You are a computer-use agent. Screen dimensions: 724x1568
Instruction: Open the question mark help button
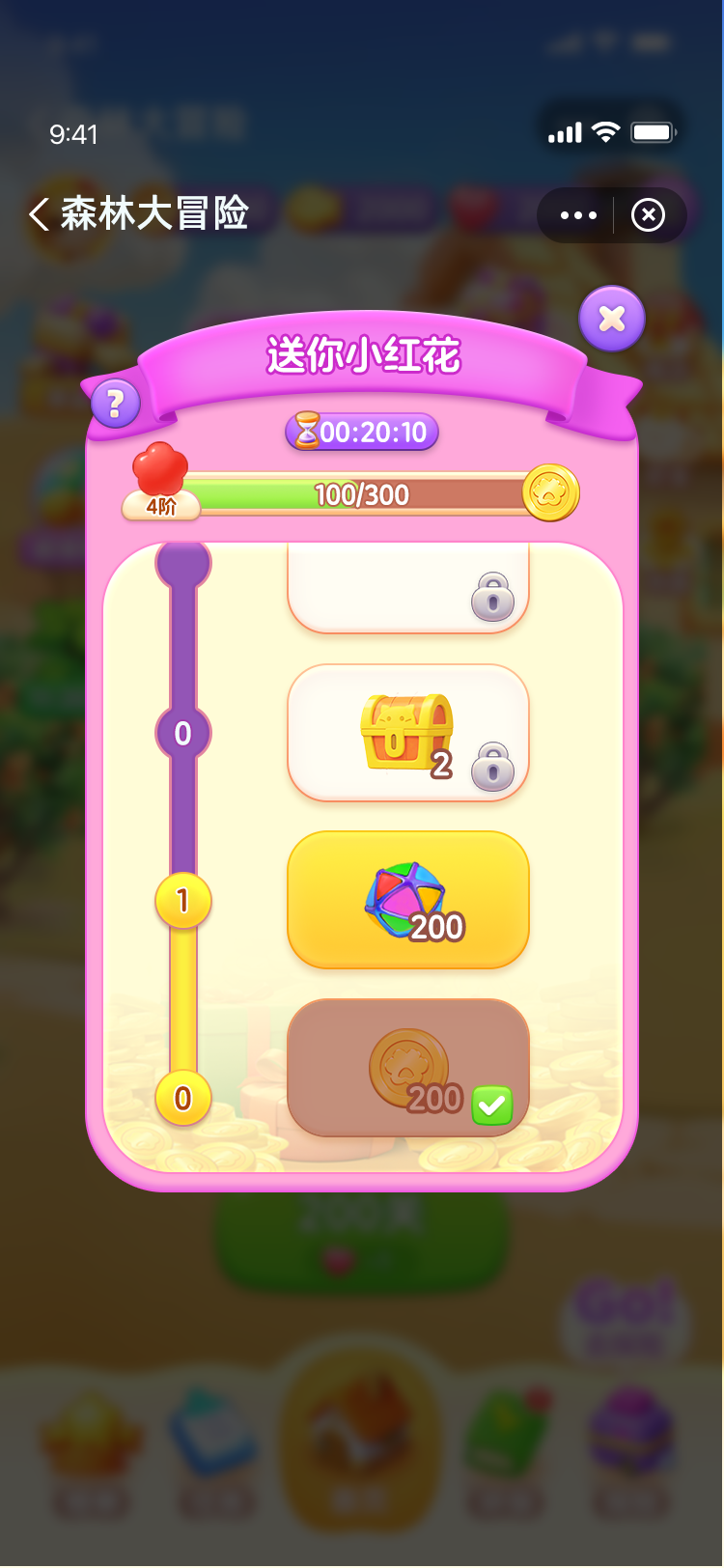coord(115,402)
